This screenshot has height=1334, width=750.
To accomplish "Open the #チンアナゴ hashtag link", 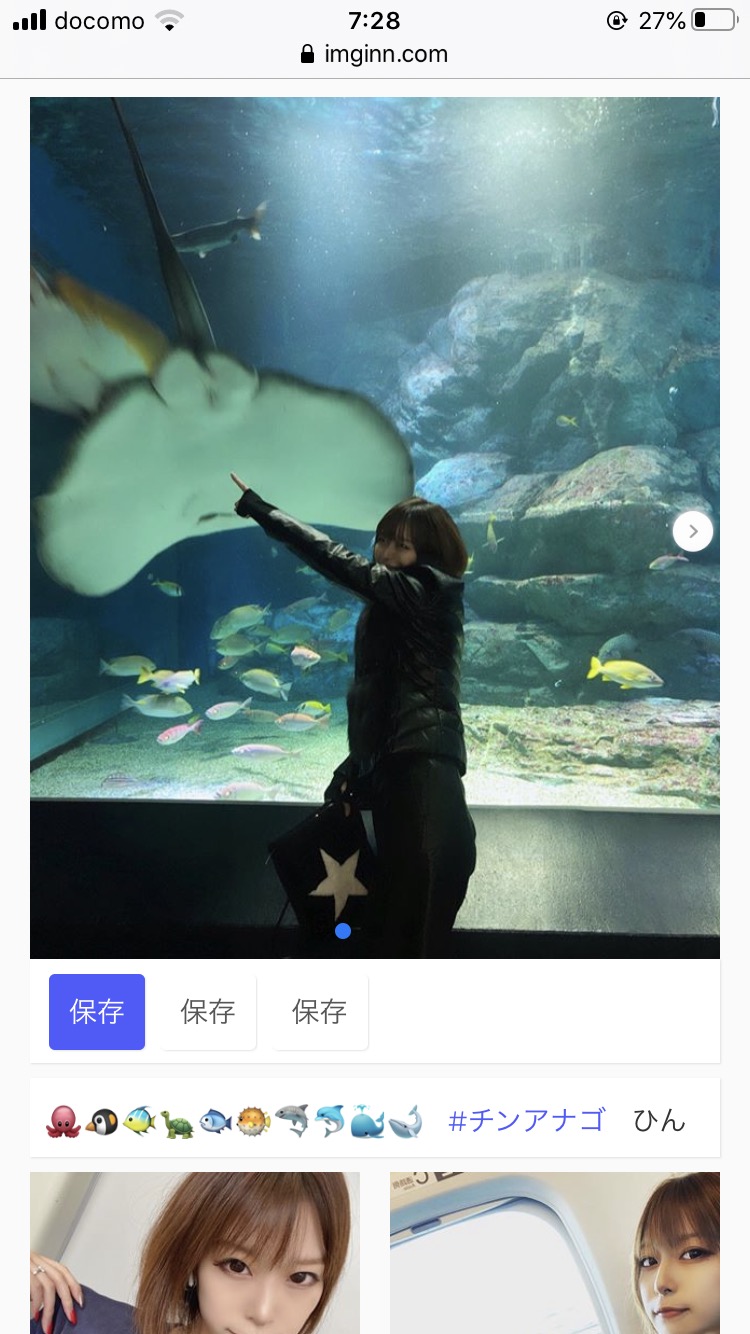I will coord(527,1120).
